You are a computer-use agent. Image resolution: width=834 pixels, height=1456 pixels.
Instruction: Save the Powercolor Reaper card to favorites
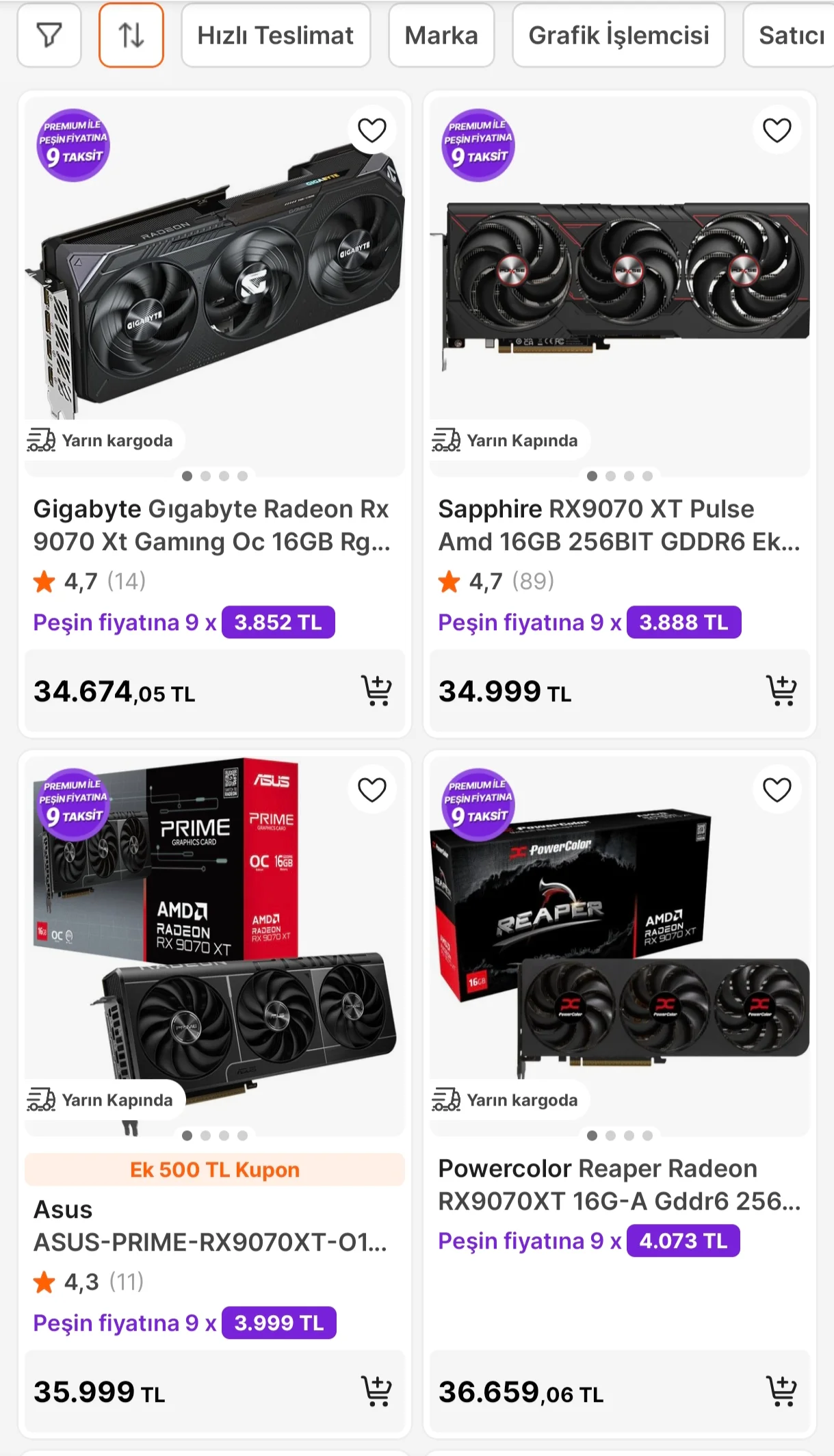click(777, 790)
